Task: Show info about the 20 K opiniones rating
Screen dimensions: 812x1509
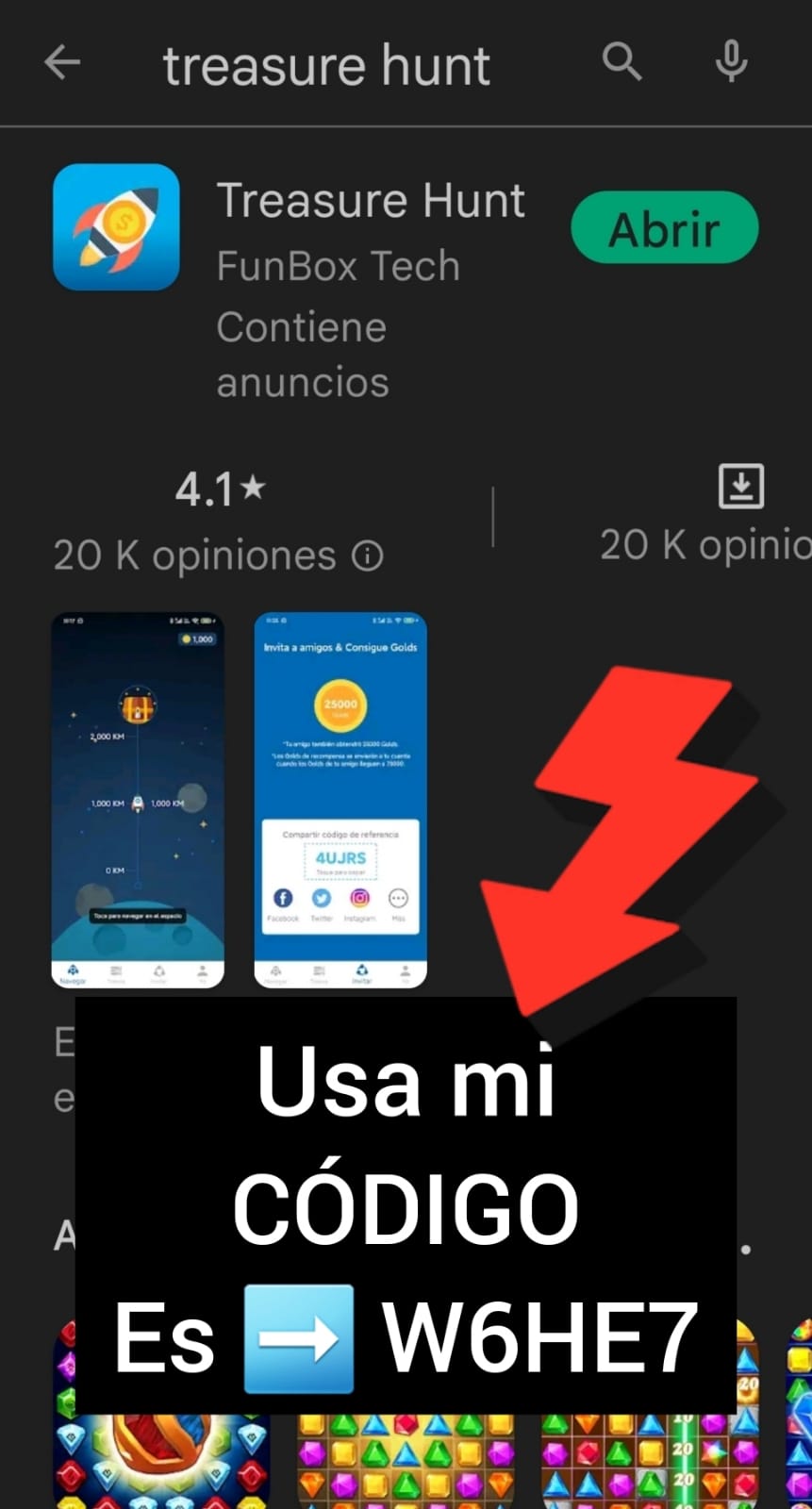Action: click(x=368, y=556)
